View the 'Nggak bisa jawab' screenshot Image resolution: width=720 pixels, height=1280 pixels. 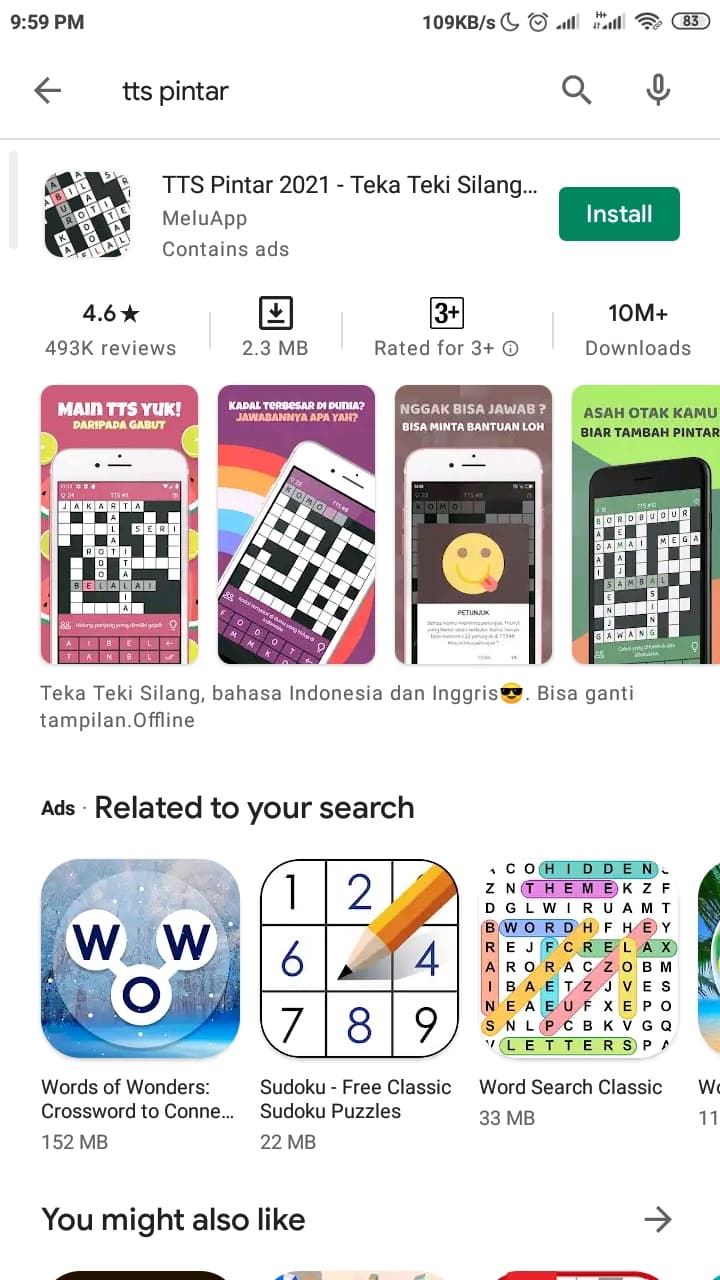click(x=473, y=524)
